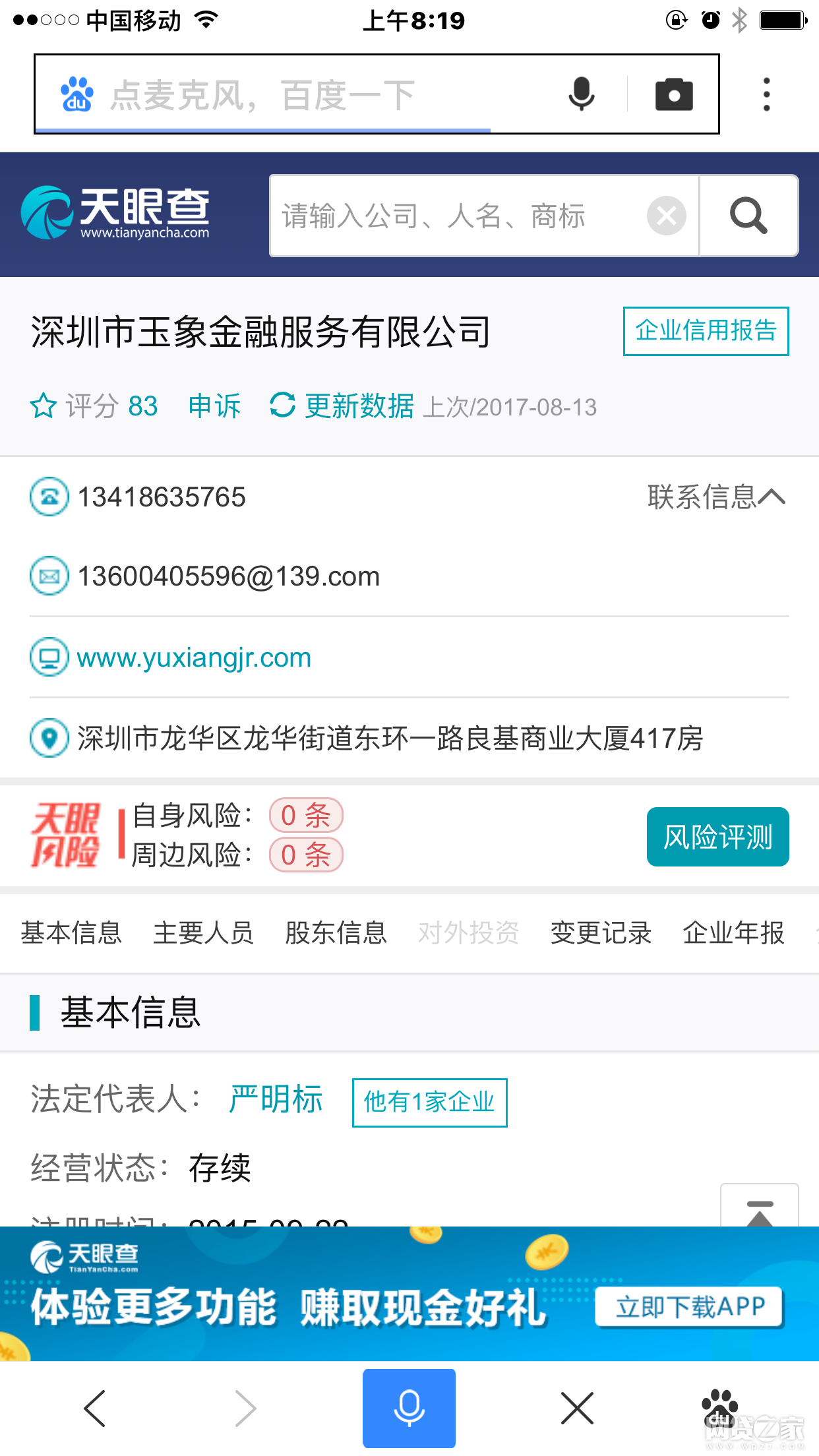Switch to the 股东信息 tab

tap(336, 933)
